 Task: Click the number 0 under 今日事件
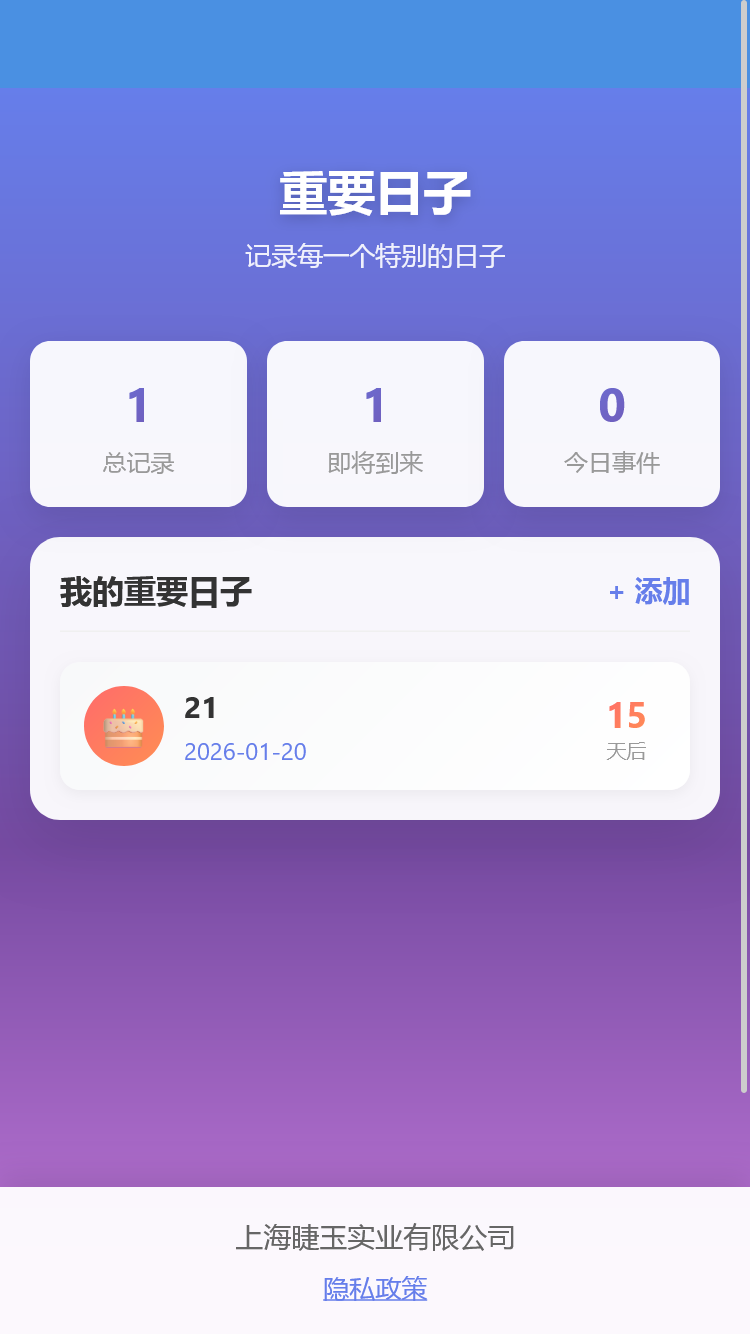611,404
